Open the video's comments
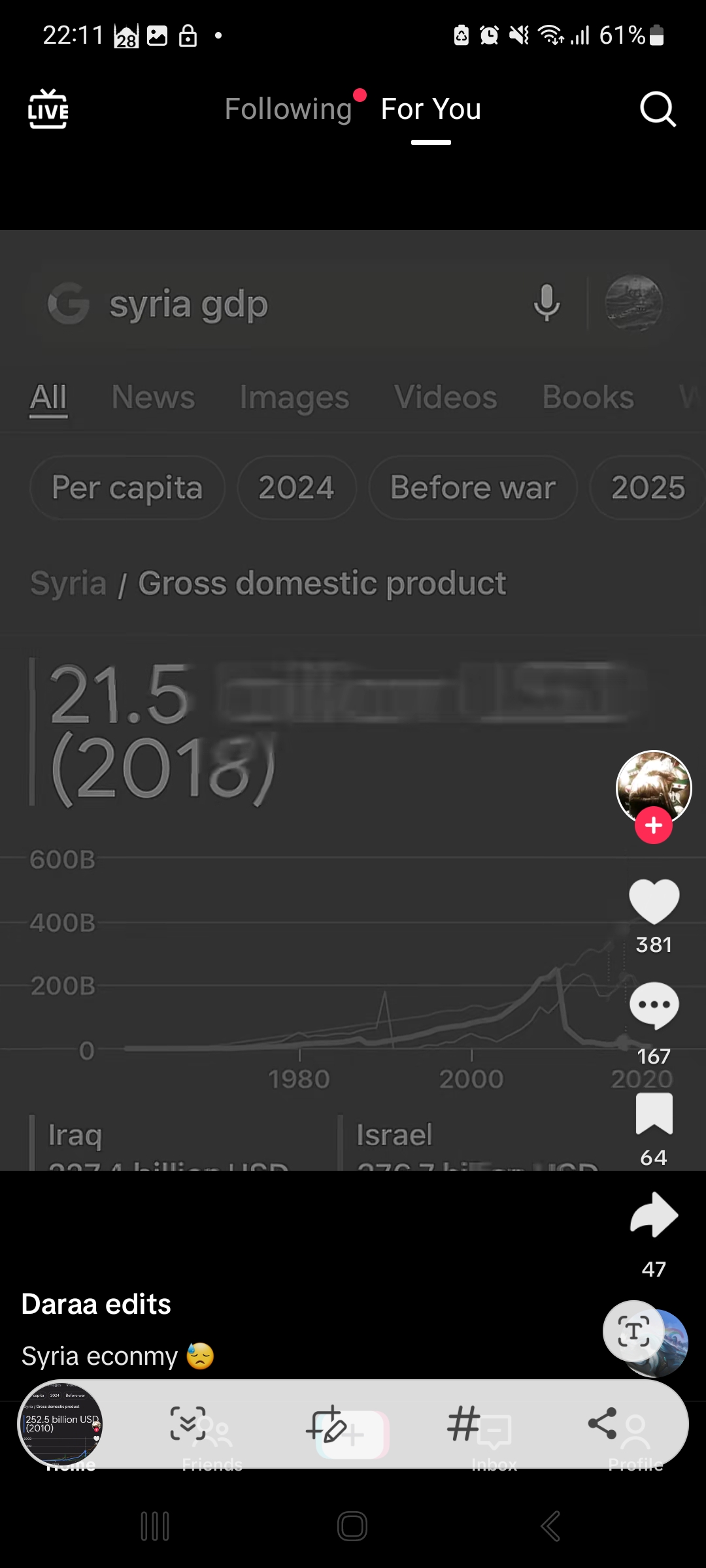 pyautogui.click(x=654, y=1006)
